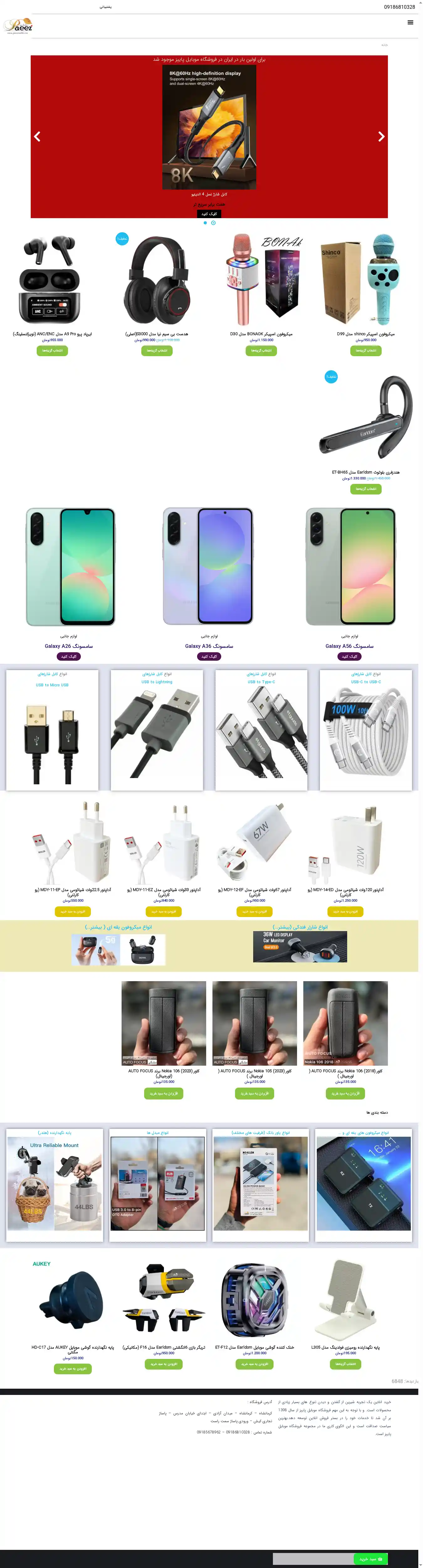The height and width of the screenshot is (1568, 423).
Task: Tap the banner's 'کلیک کنید' button
Action: tap(209, 214)
